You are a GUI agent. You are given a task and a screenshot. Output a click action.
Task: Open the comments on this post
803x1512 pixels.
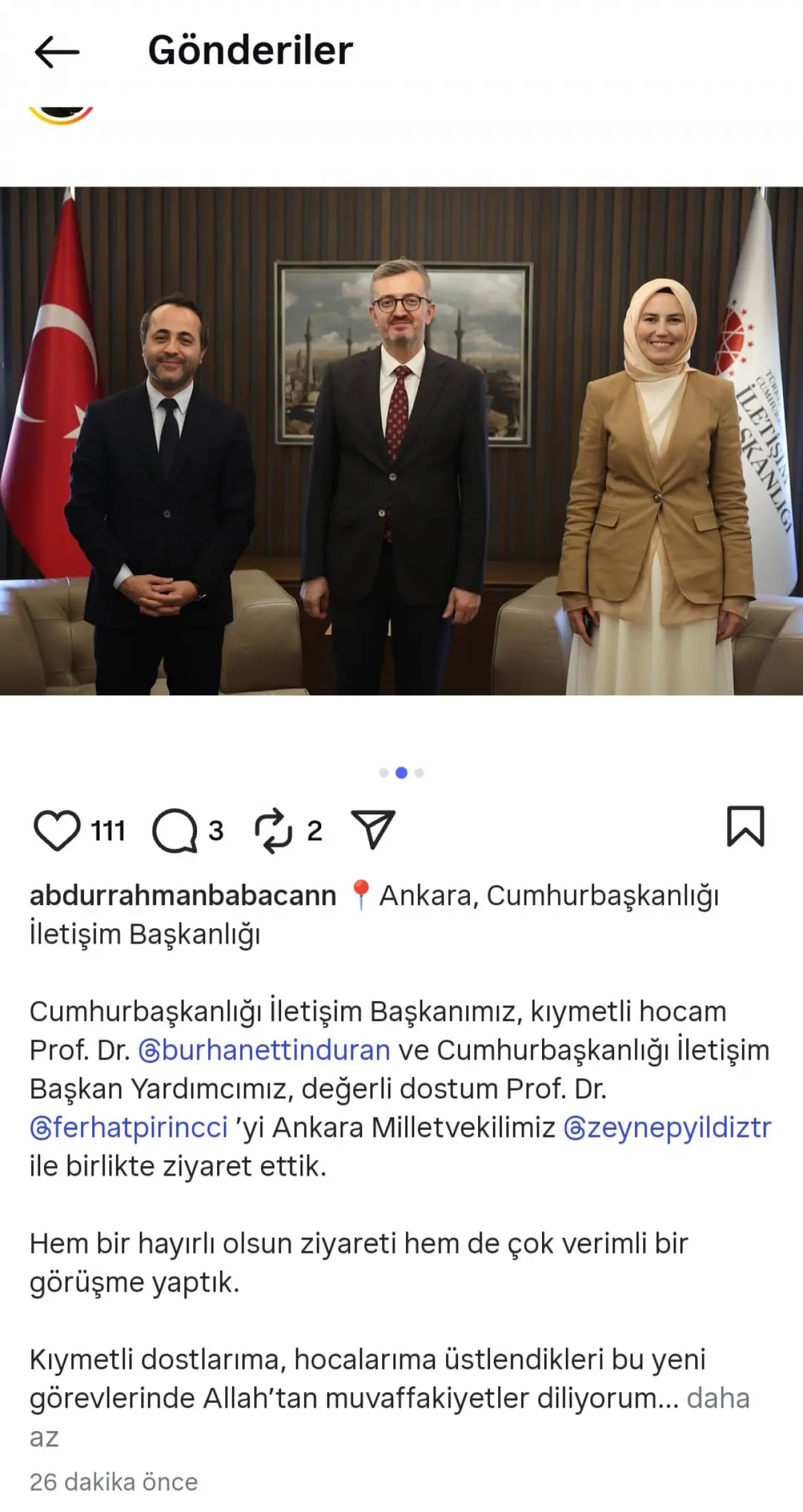point(174,830)
